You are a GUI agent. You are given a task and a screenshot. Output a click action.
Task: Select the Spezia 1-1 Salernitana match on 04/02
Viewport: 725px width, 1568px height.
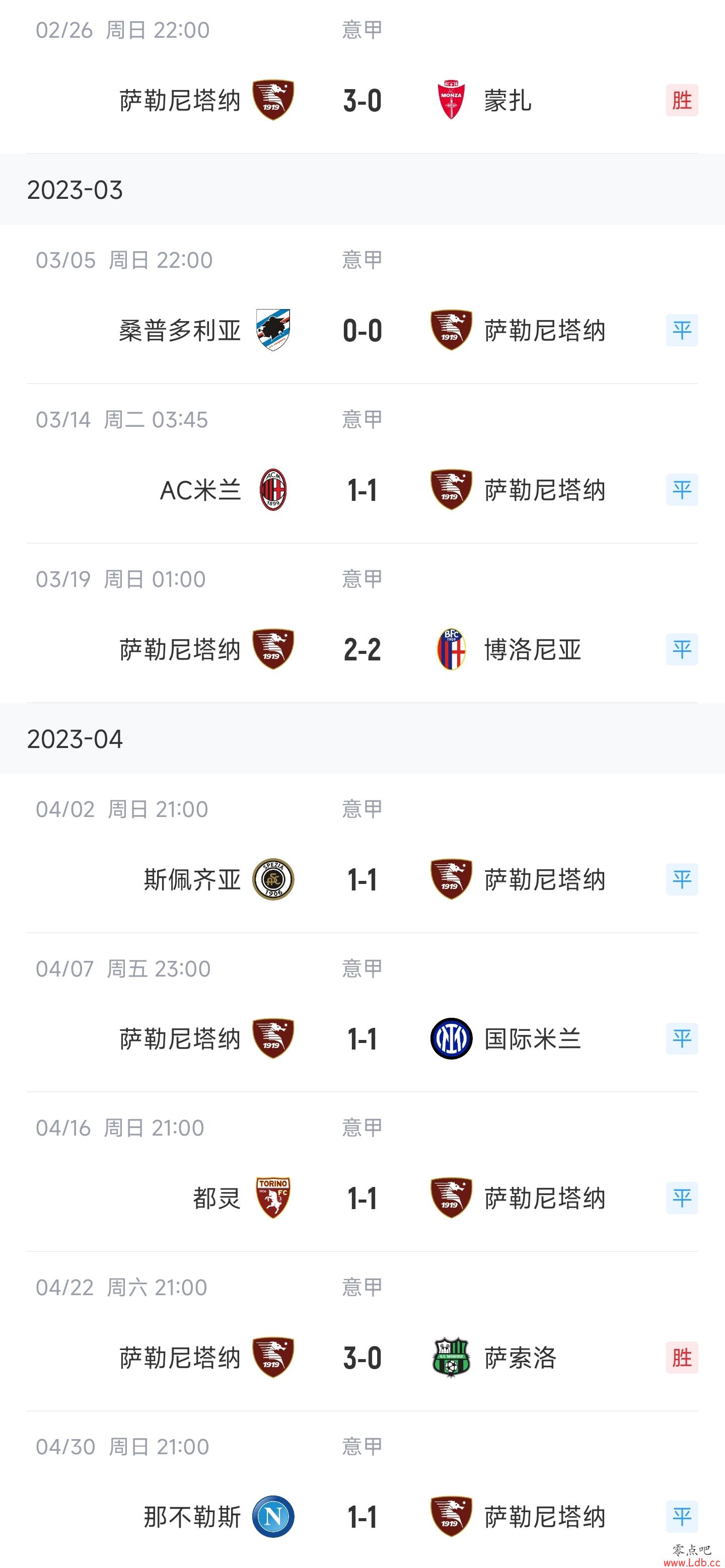tap(362, 879)
